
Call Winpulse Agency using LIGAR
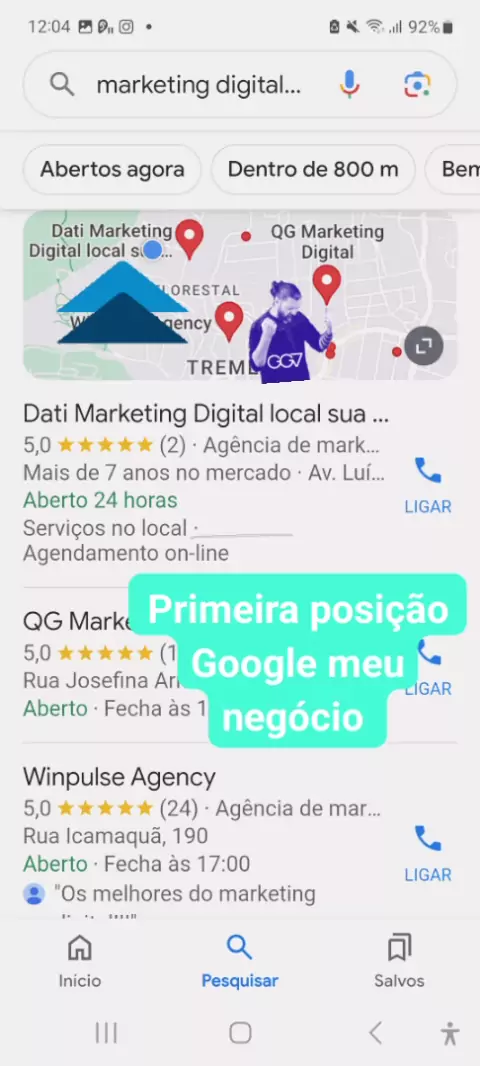point(428,854)
